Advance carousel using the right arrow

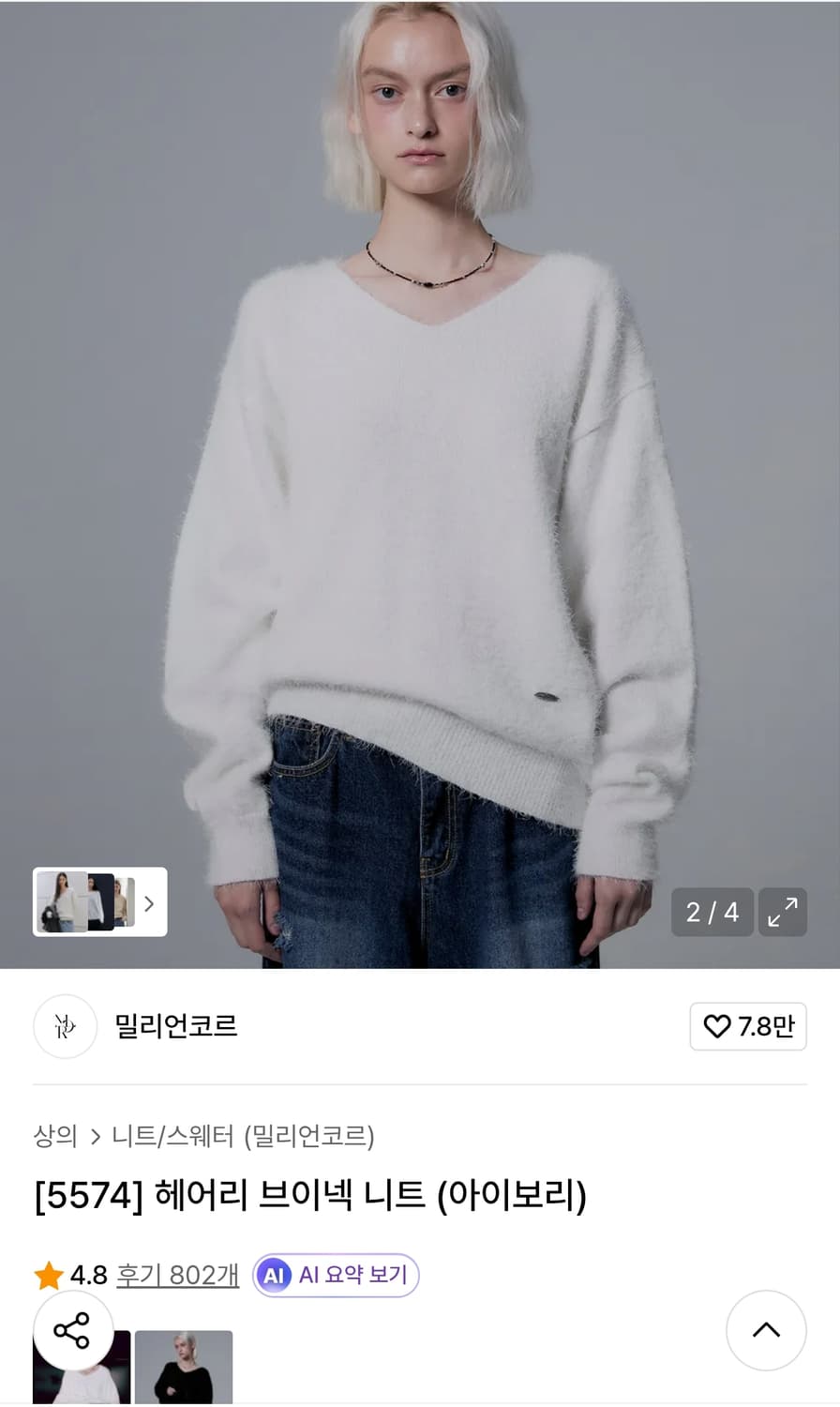point(150,903)
